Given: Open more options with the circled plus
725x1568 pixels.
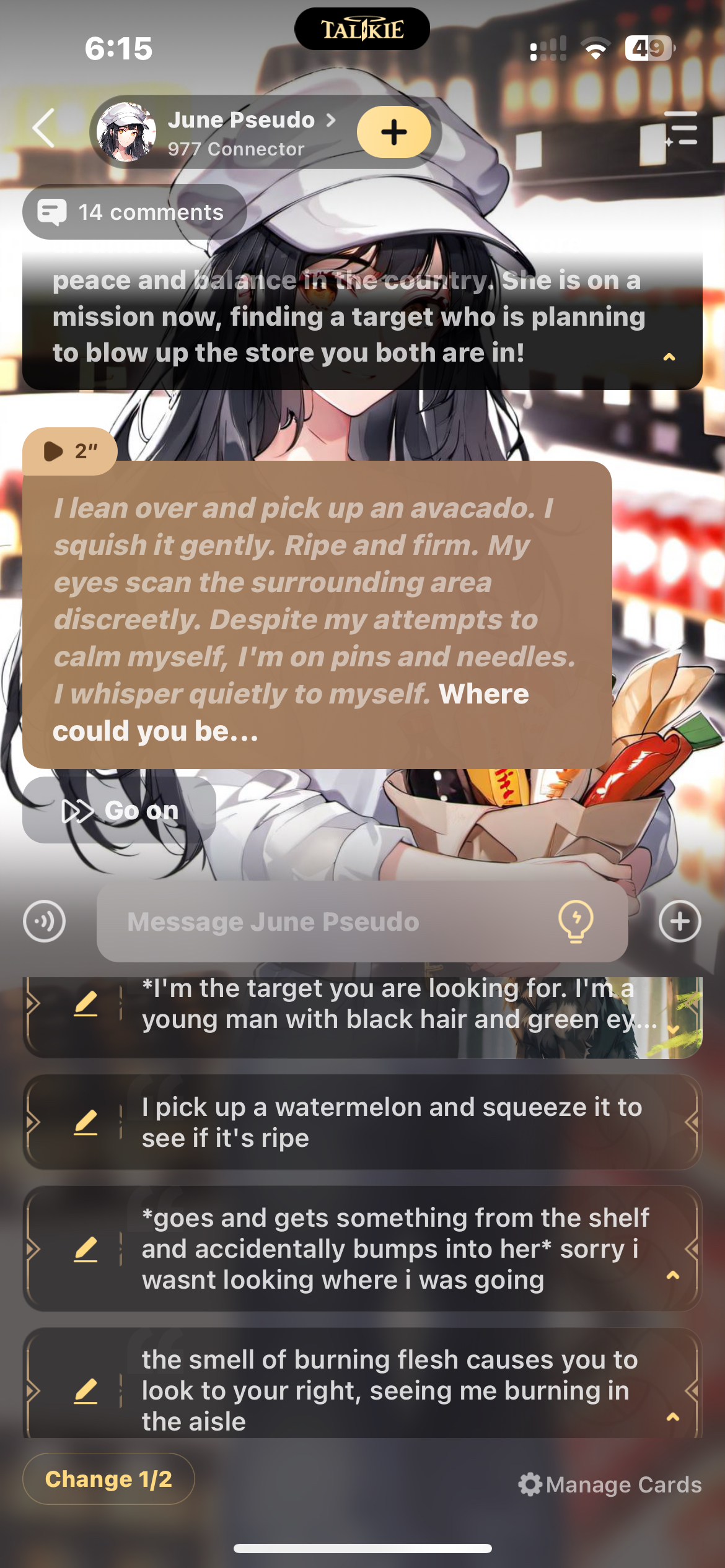Looking at the screenshot, I should [680, 921].
